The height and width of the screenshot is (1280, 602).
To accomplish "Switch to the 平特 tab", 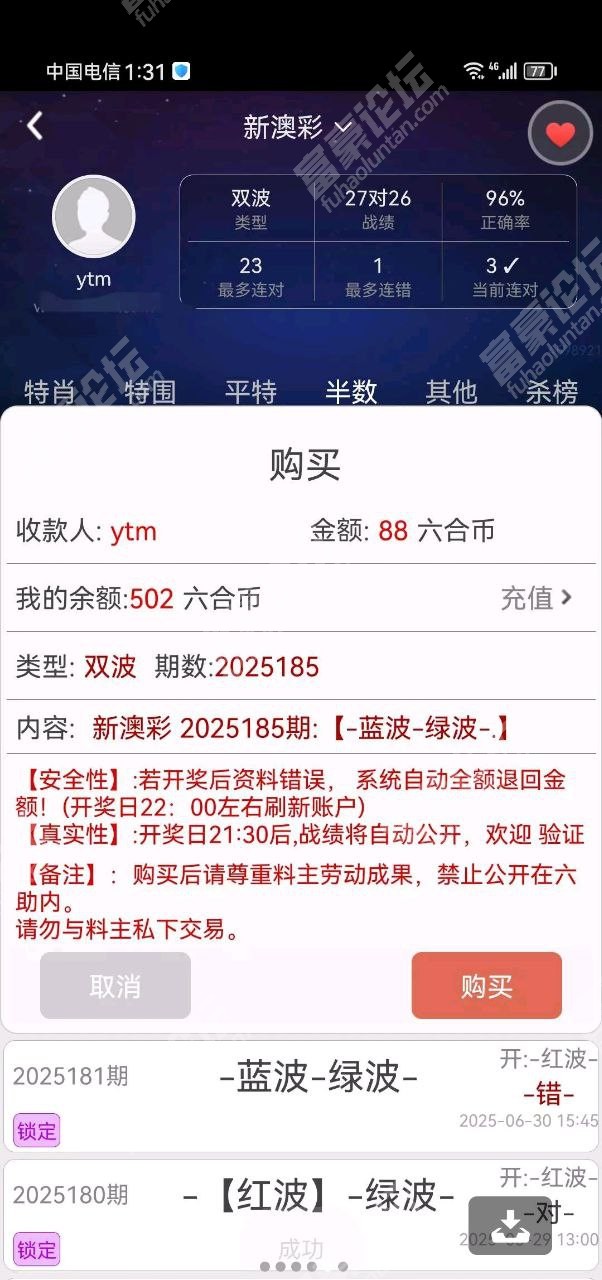I will coord(250,391).
